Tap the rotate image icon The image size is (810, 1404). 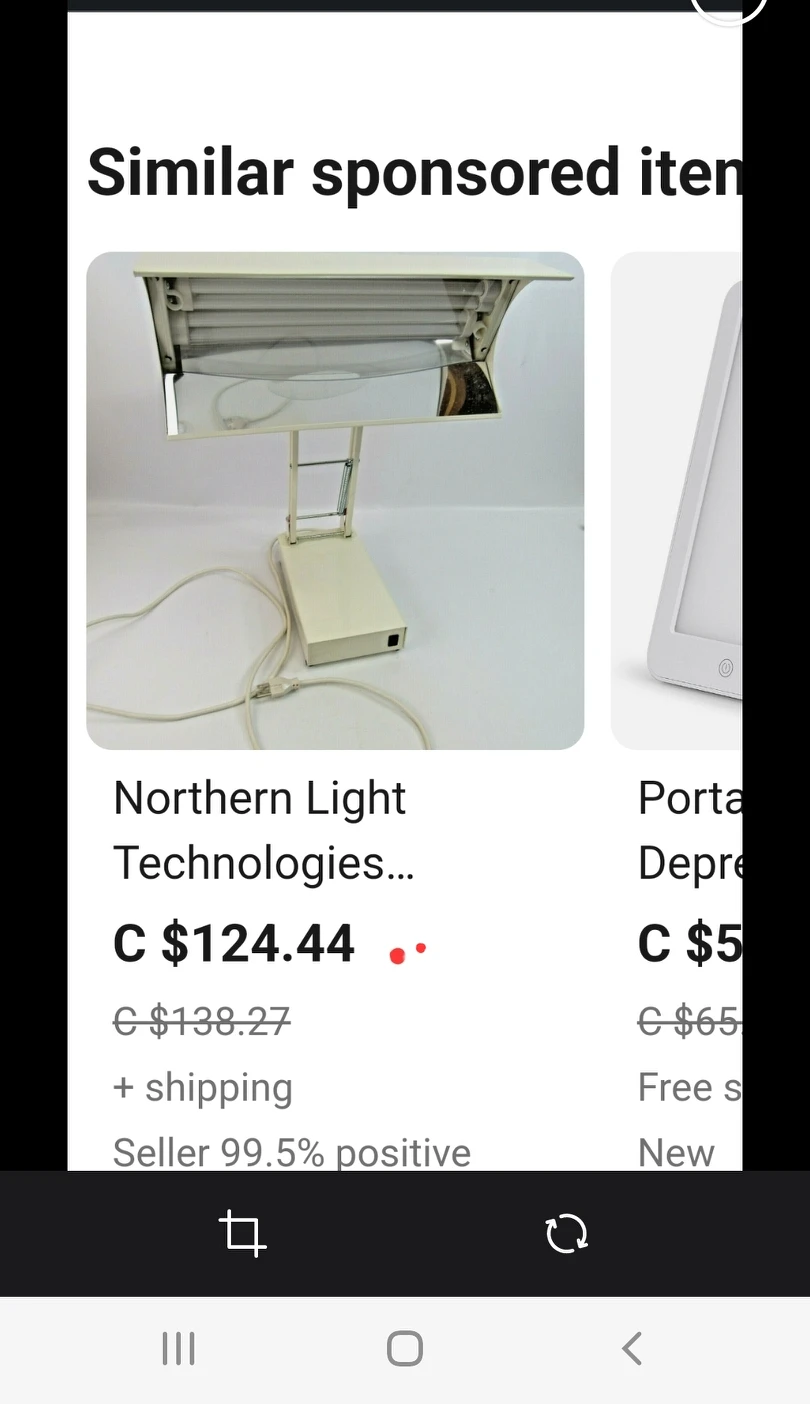[566, 1233]
